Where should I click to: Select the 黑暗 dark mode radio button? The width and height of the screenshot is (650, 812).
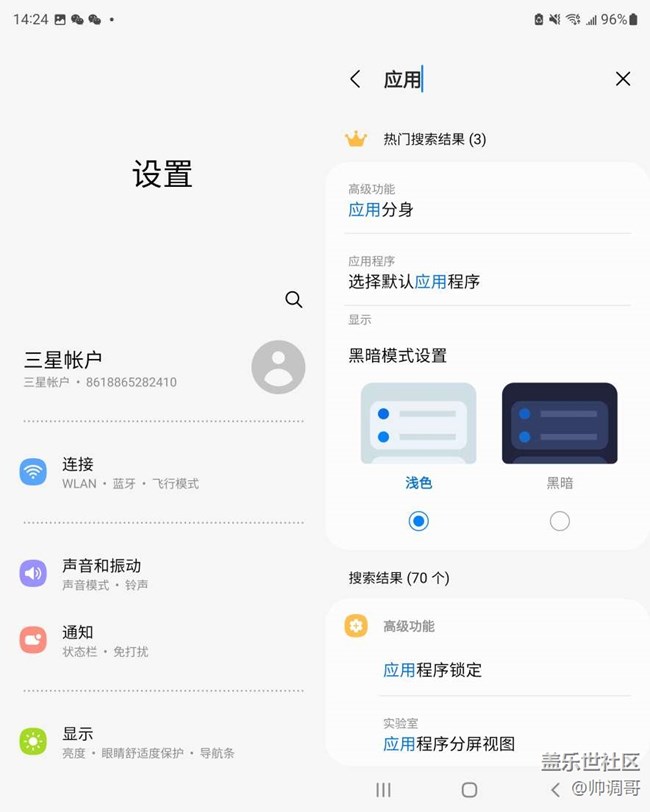(x=560, y=521)
